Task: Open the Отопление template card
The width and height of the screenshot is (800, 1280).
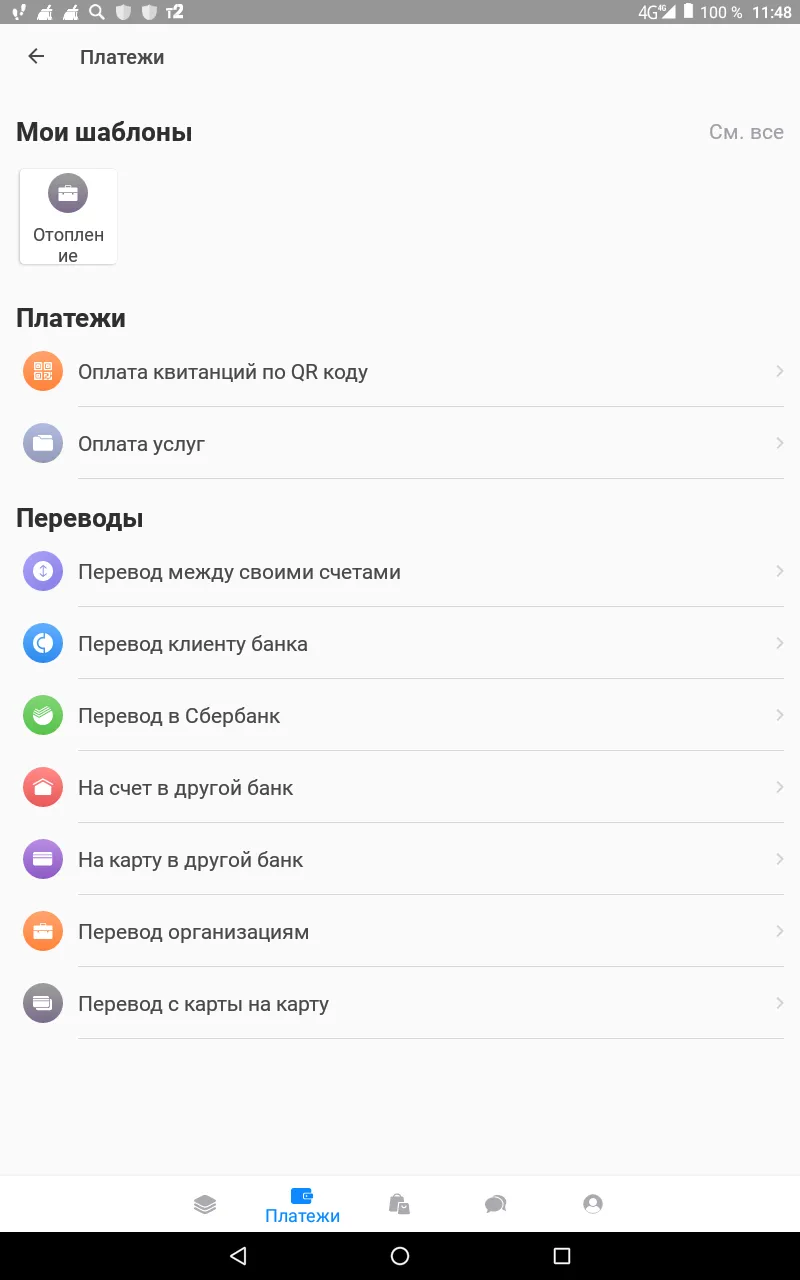Action: [68, 217]
